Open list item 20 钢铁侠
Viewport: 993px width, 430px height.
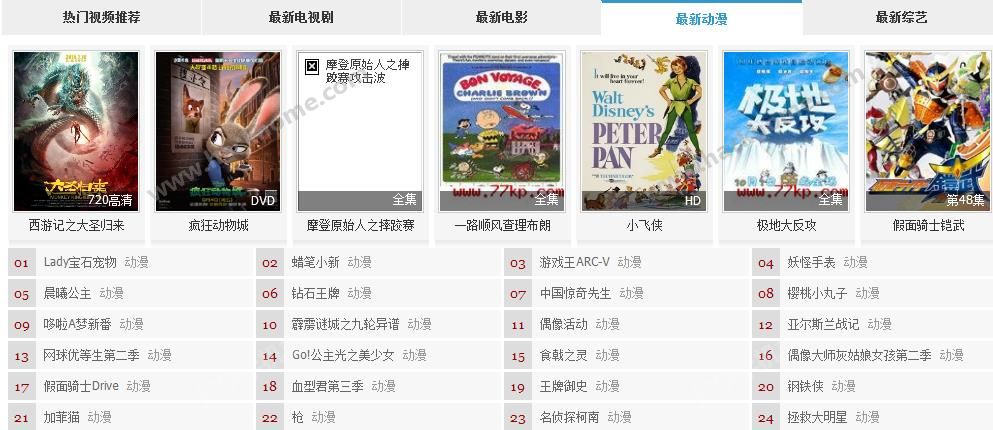(806, 386)
